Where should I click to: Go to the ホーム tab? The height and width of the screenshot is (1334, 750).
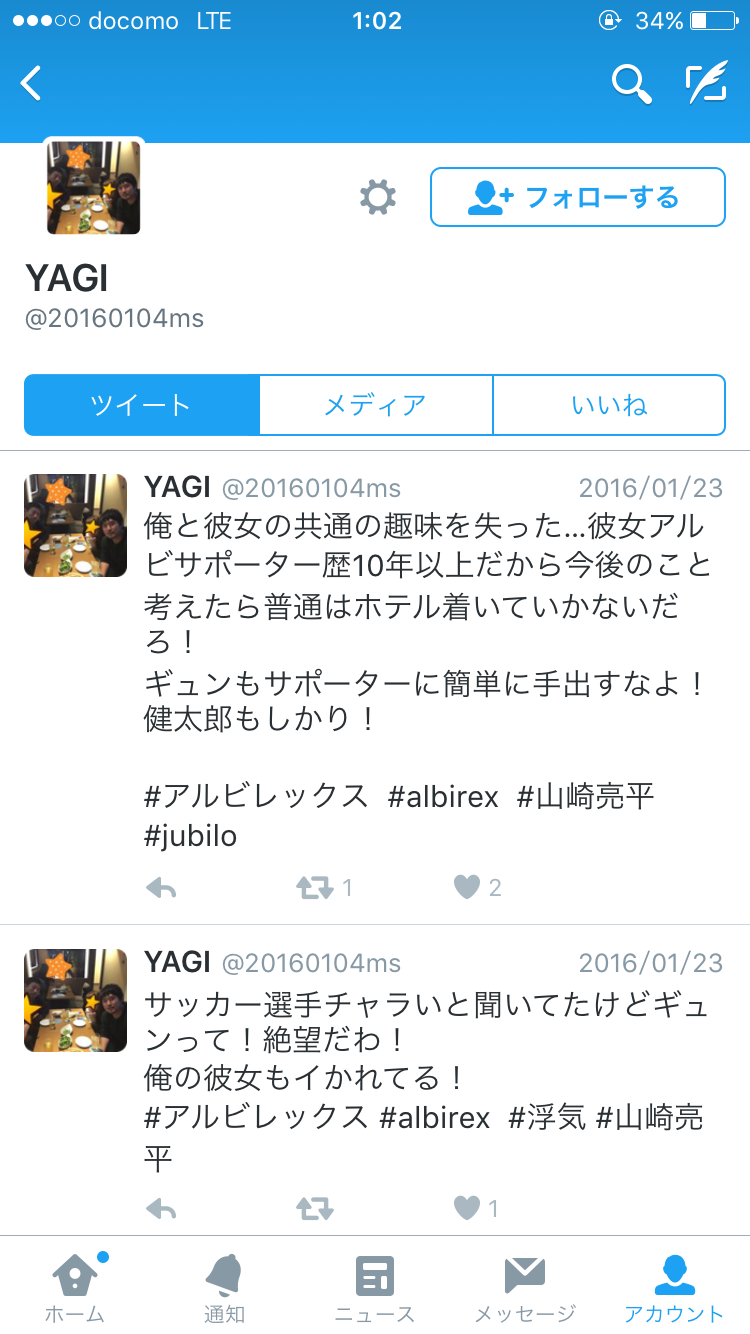tap(75, 1287)
